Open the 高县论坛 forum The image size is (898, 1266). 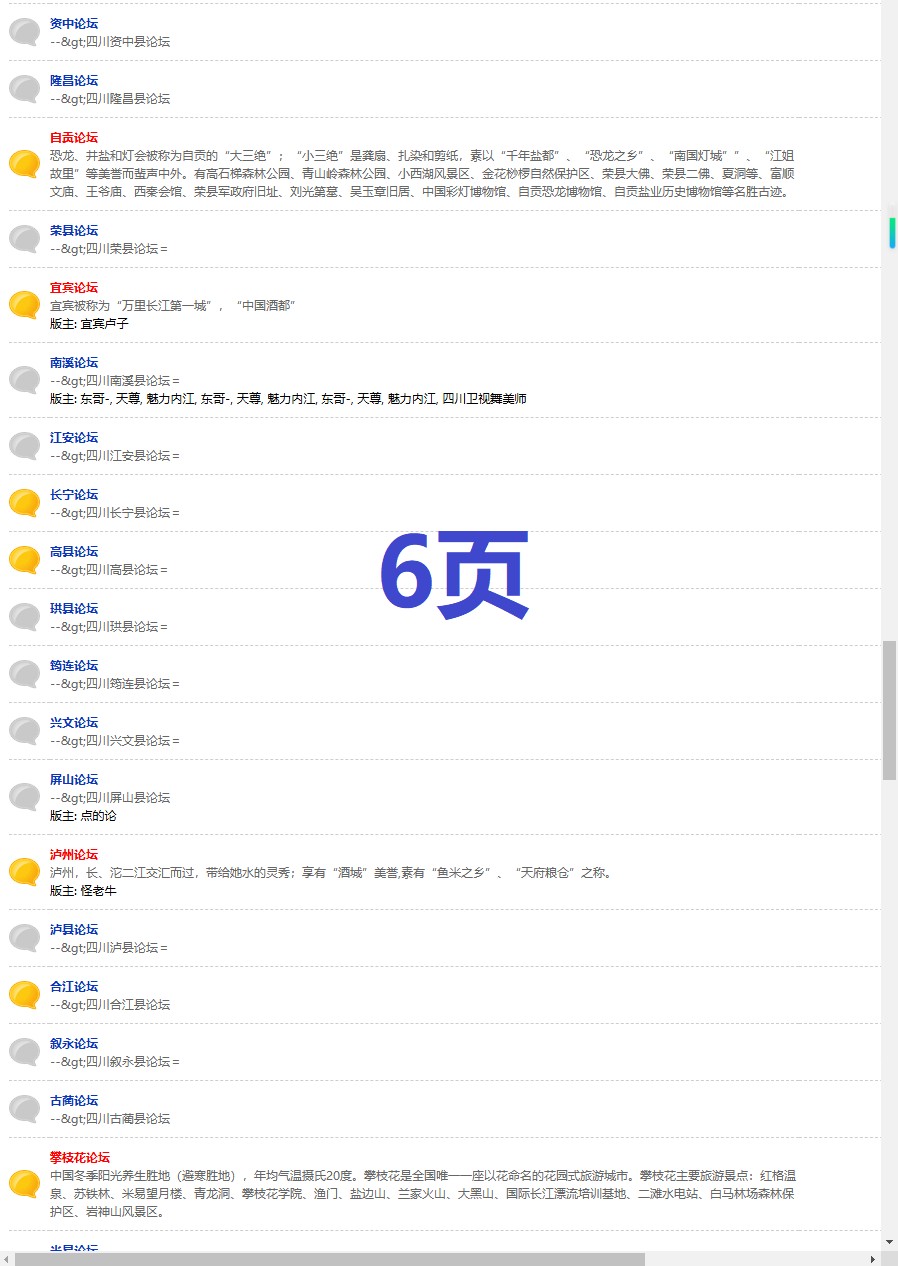click(74, 551)
